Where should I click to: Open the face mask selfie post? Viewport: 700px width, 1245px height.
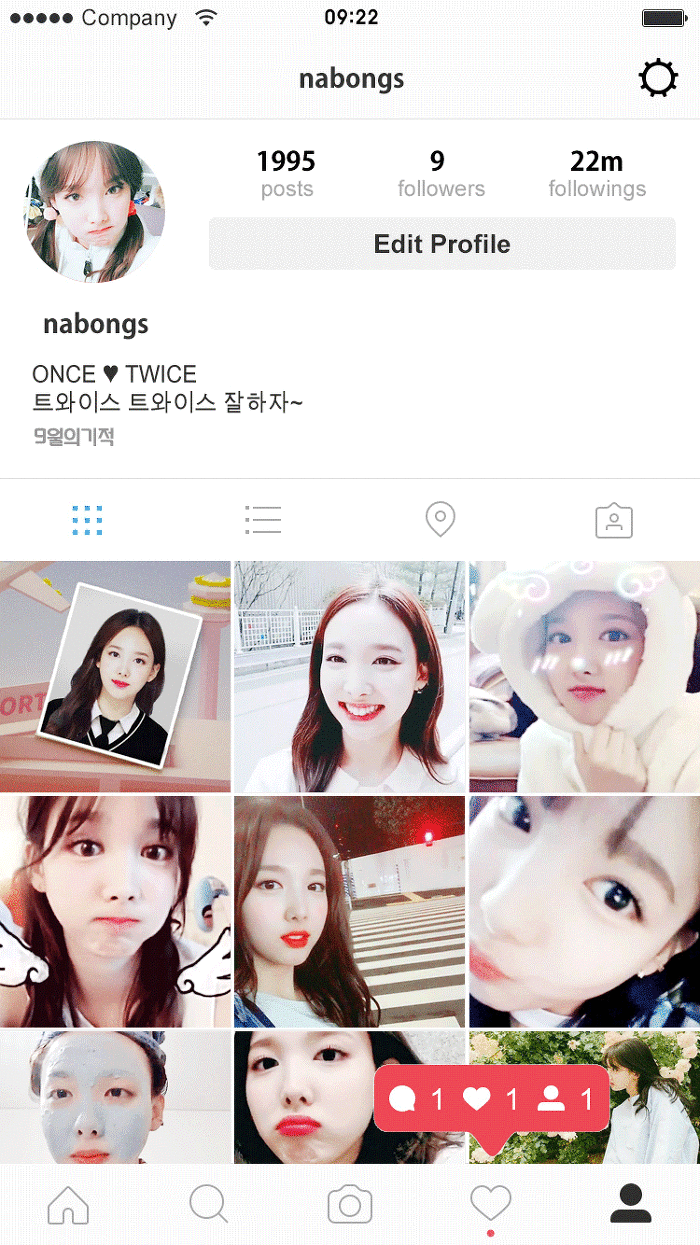(115, 1097)
